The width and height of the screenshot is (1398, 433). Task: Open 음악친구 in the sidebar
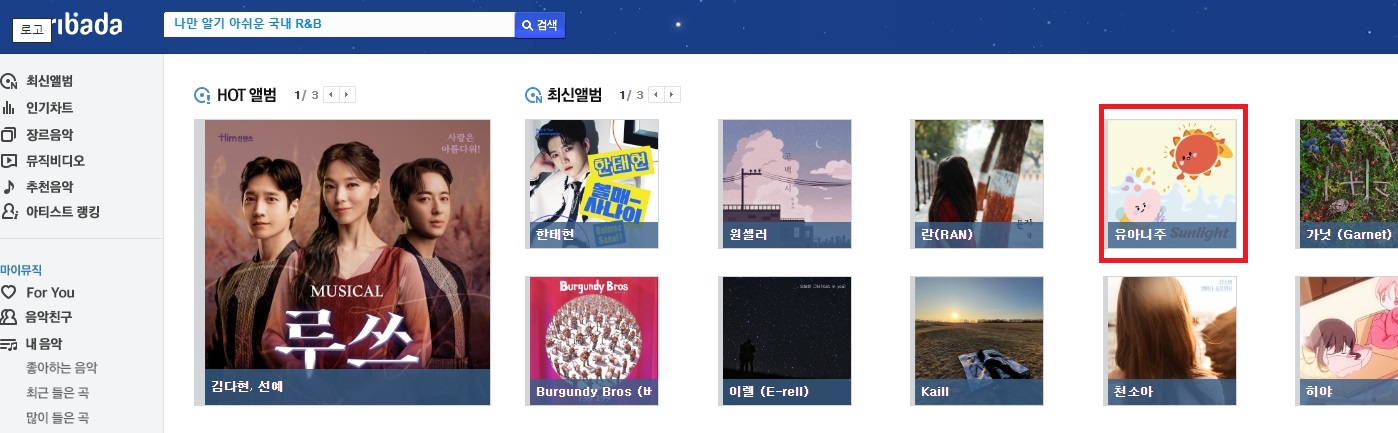pos(49,317)
